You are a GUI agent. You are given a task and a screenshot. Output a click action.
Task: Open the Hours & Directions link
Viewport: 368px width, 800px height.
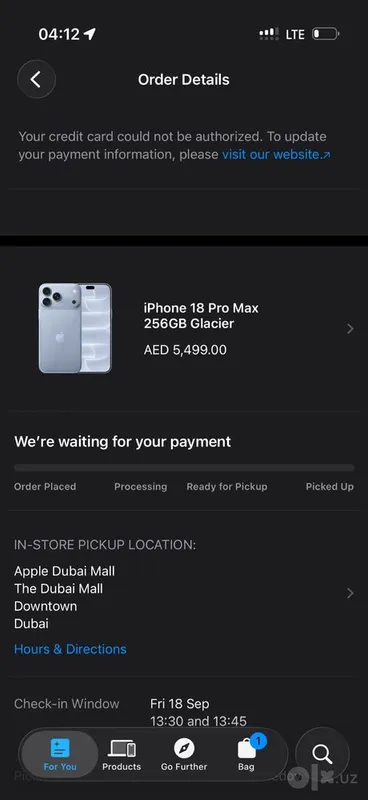coord(70,649)
